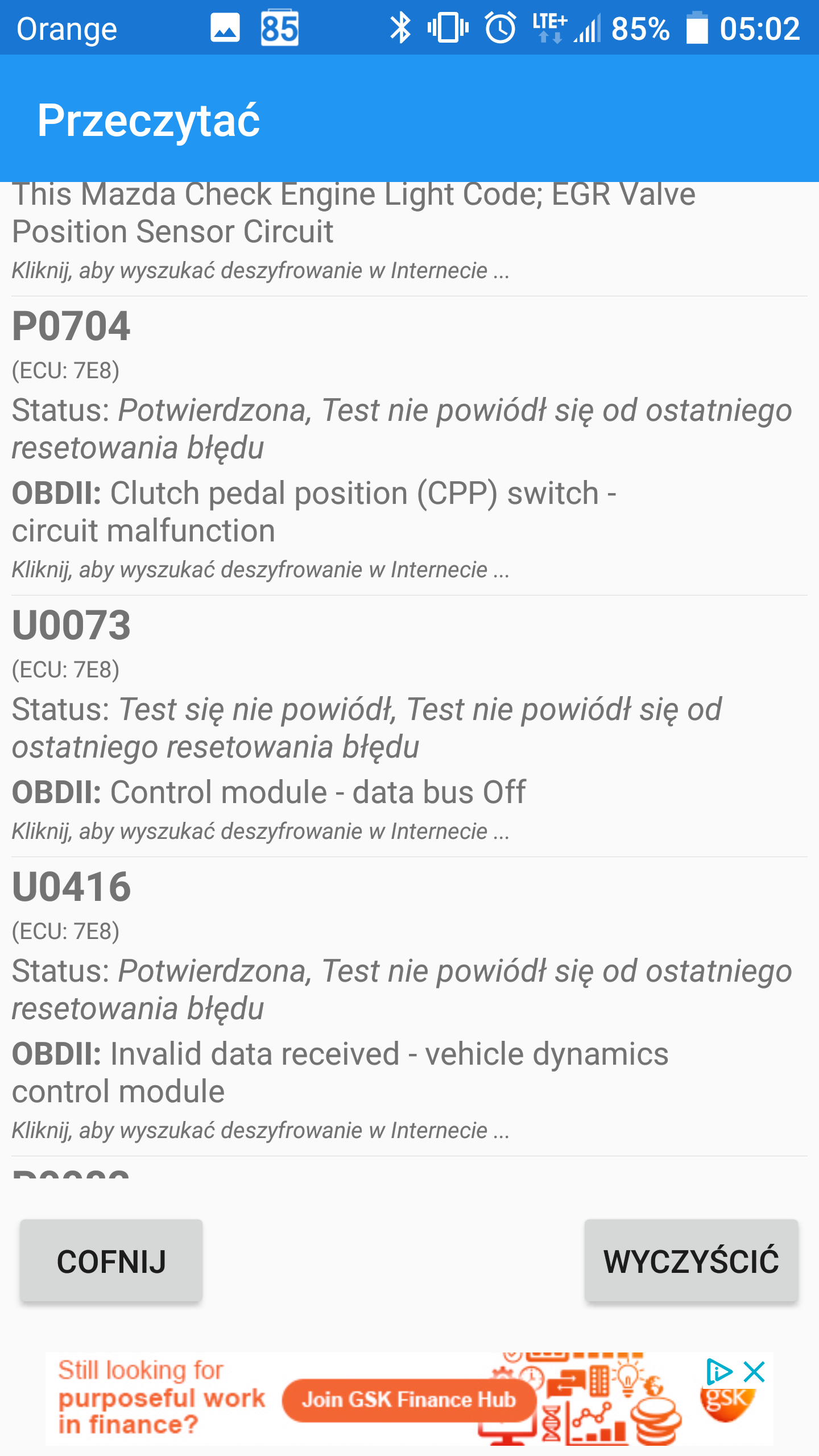Clear error codes with WYCZYŚCIĆ button
Image resolution: width=819 pixels, height=1456 pixels.
click(691, 1260)
